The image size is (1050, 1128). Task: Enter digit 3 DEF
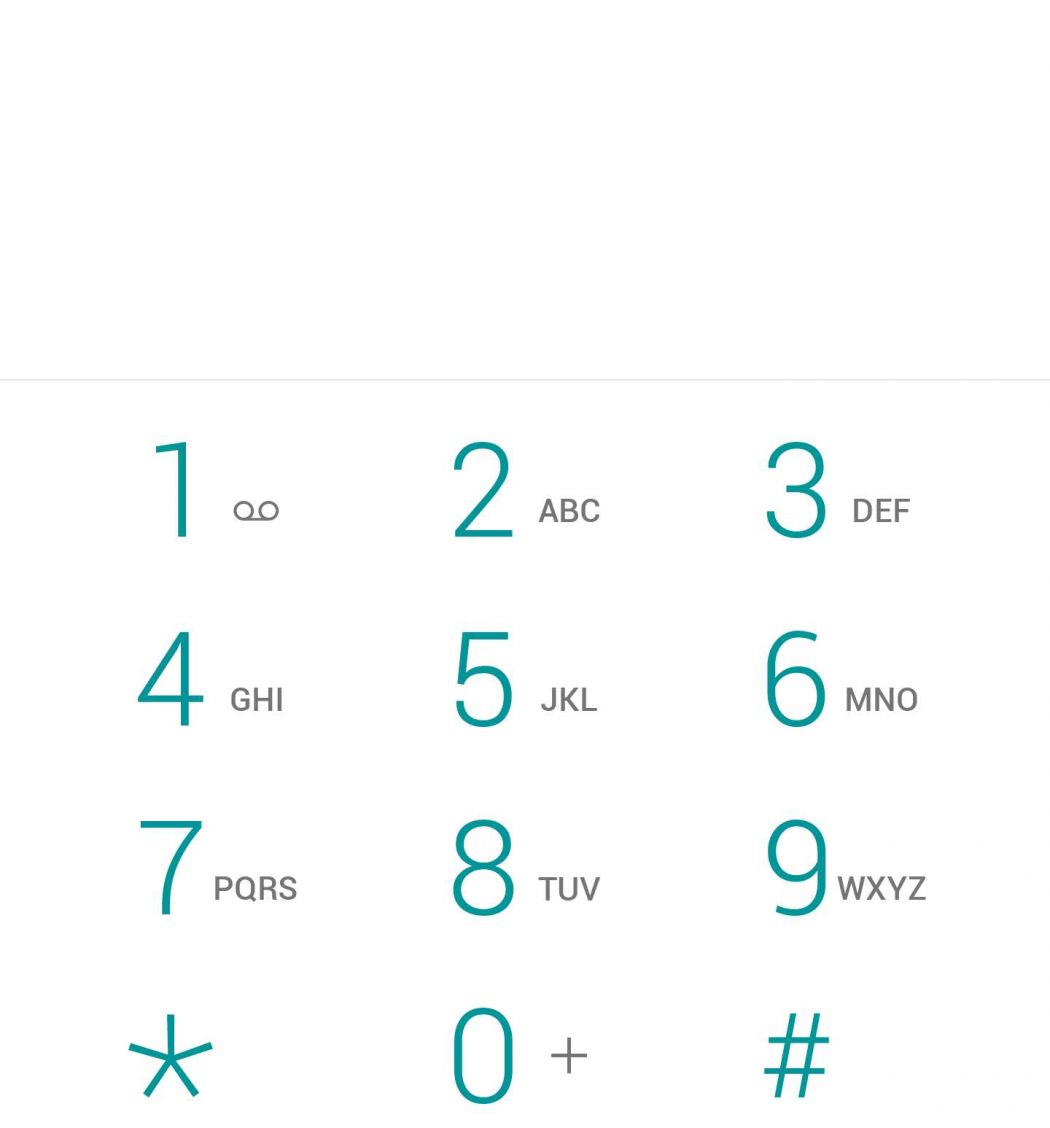[836, 492]
